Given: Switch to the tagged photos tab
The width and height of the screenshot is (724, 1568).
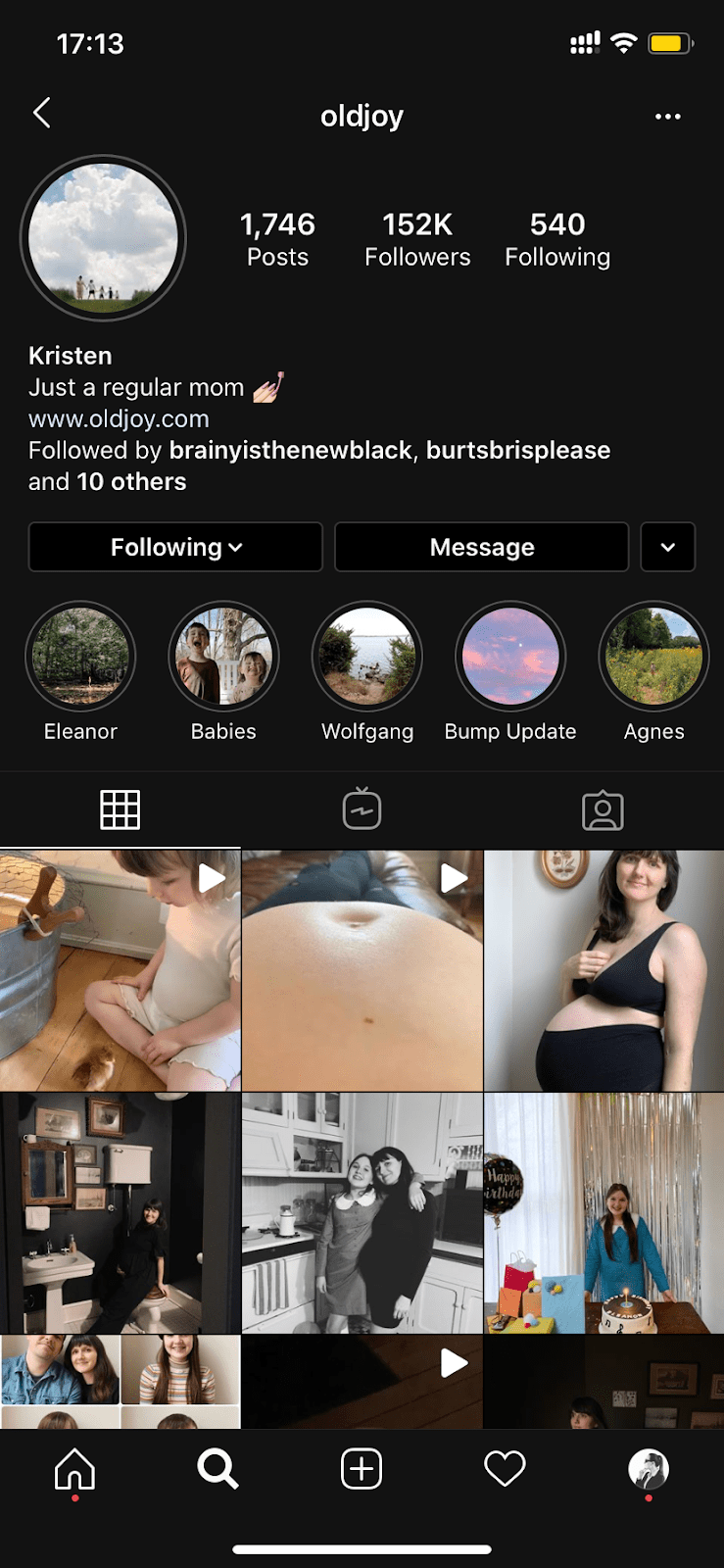Looking at the screenshot, I should click(603, 809).
